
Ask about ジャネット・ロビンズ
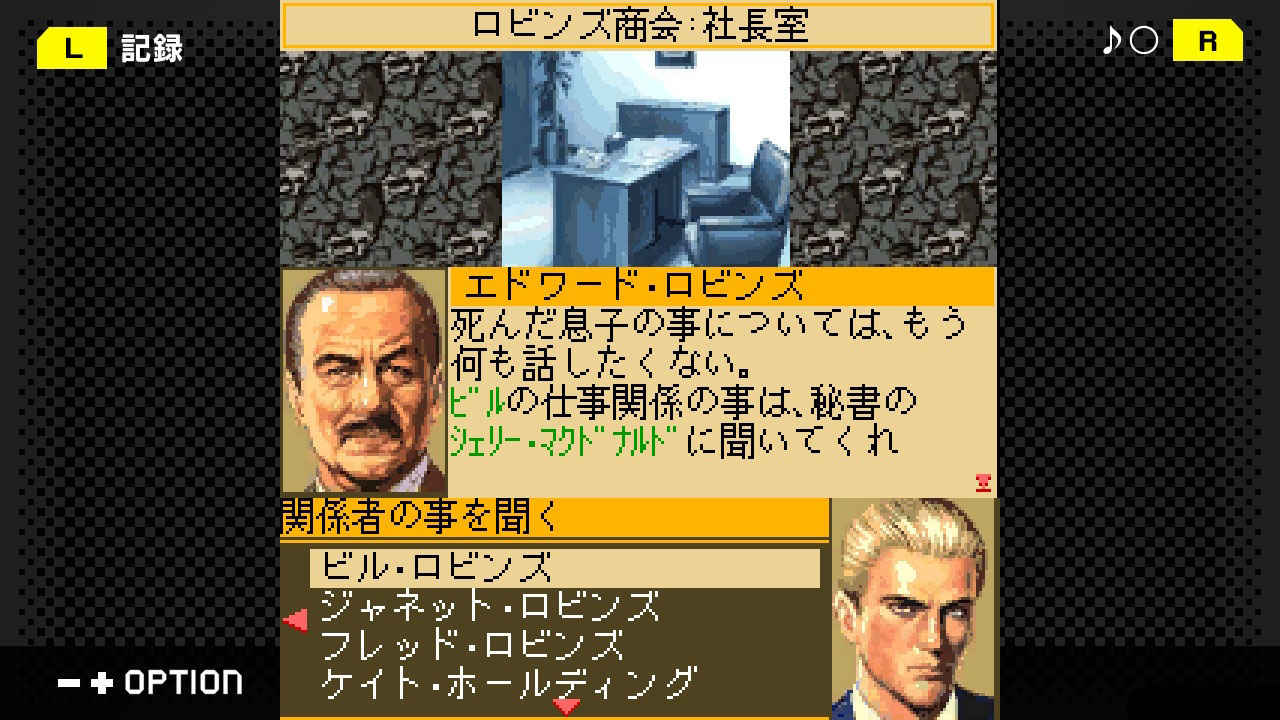(490, 606)
